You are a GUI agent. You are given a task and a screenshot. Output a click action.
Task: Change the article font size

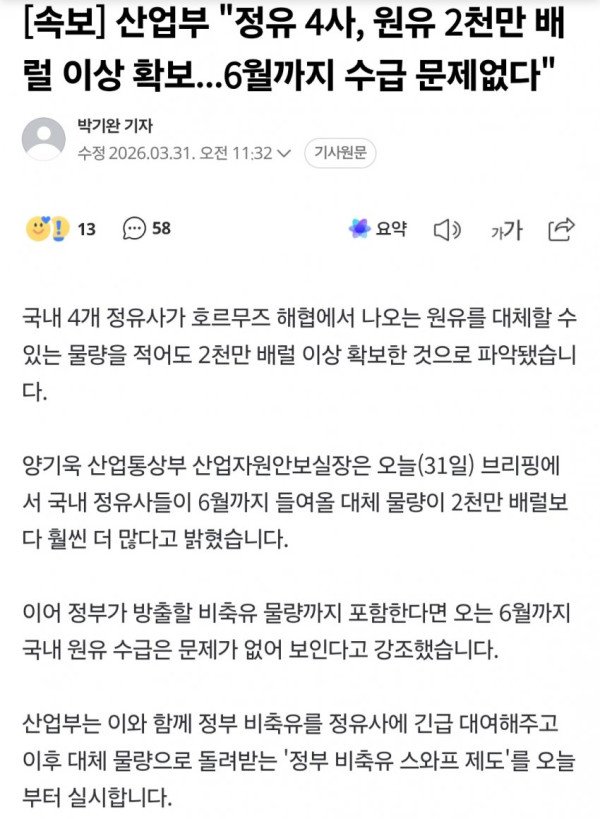coord(506,230)
